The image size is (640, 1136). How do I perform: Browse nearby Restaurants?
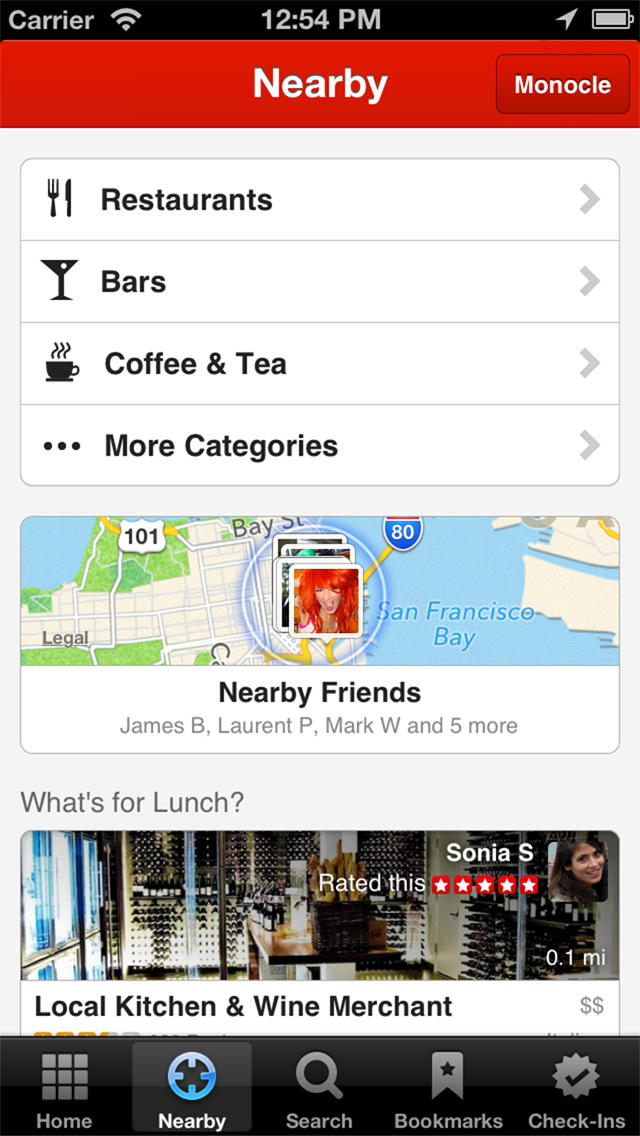pos(320,200)
